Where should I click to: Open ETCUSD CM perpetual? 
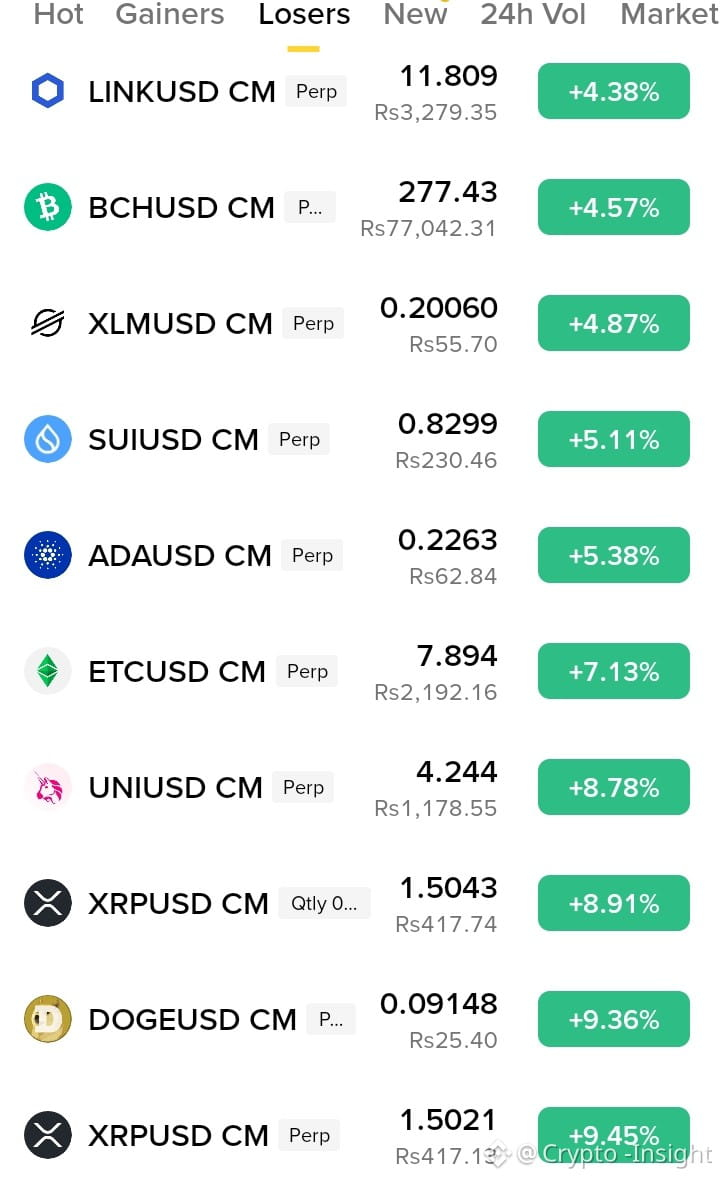[x=360, y=671]
